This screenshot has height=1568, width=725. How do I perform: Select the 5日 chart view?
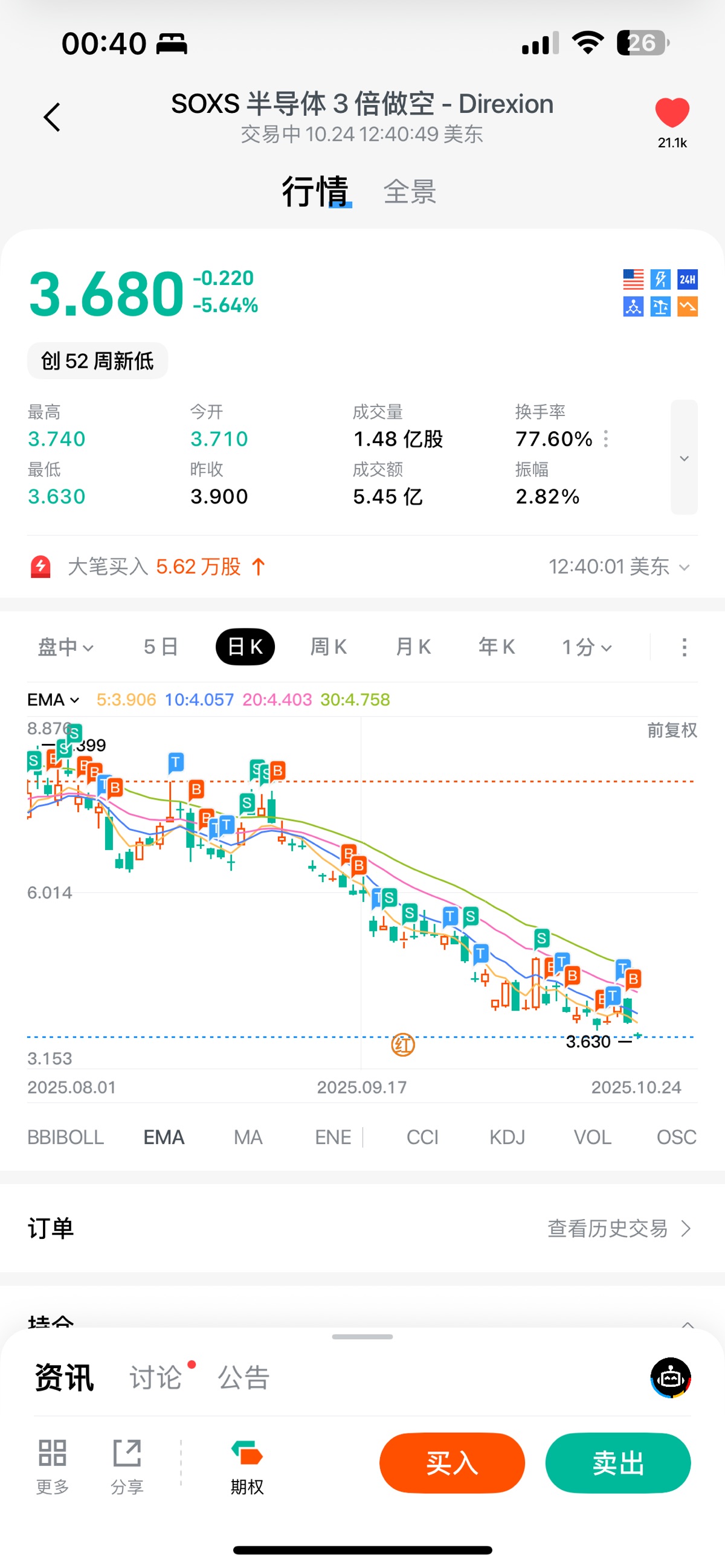(161, 647)
